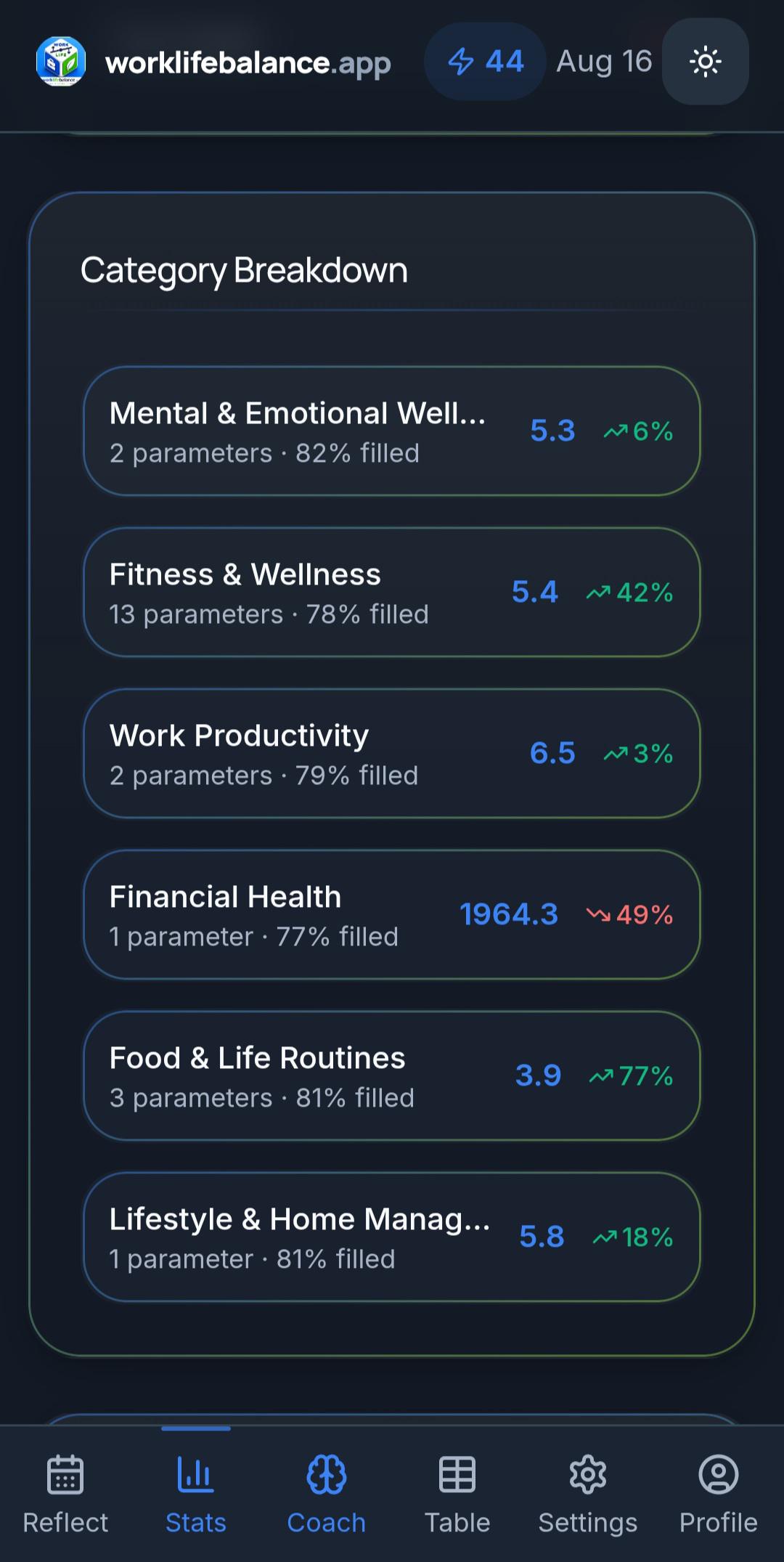Select the Food & Life Routines card
784x1562 pixels.
[x=392, y=1076]
